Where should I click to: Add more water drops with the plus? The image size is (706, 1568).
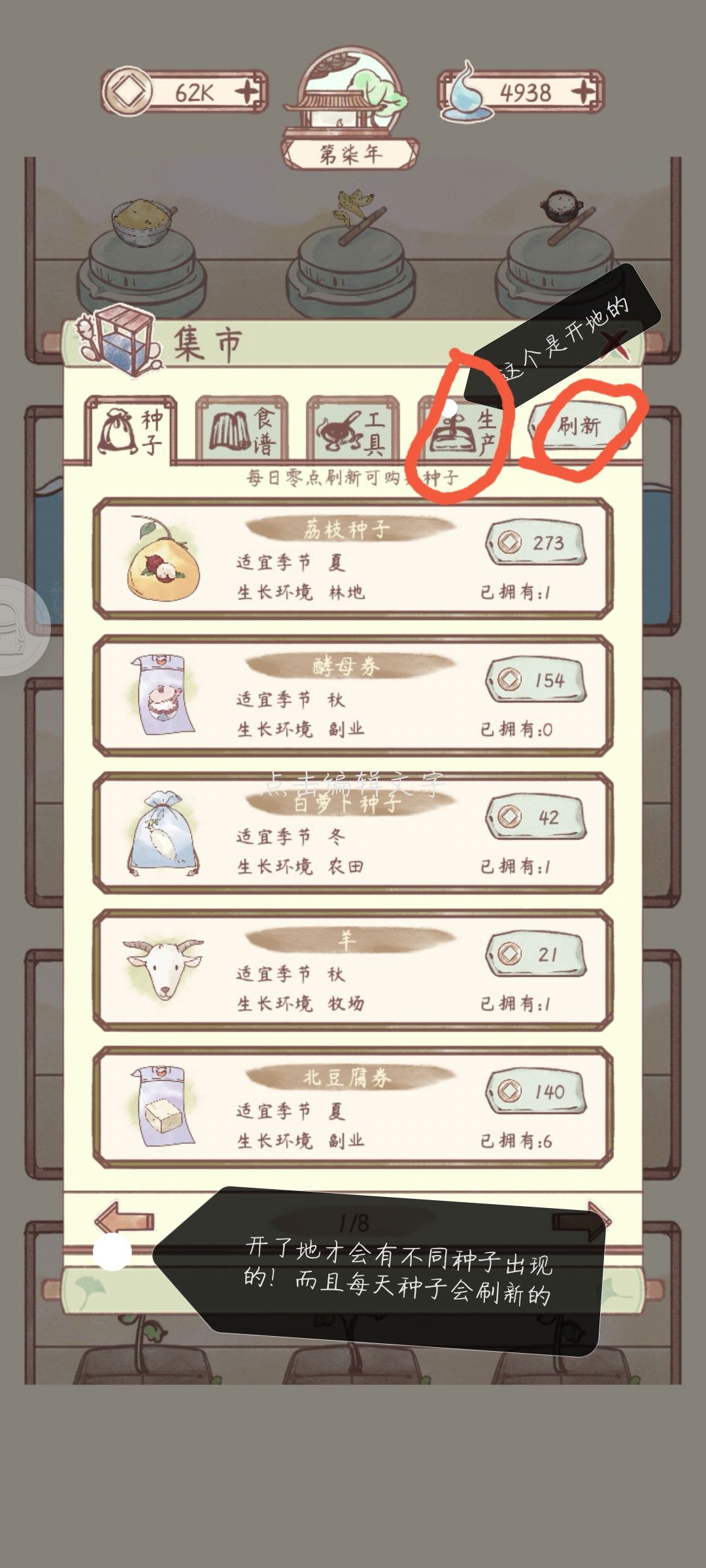pyautogui.click(x=583, y=91)
